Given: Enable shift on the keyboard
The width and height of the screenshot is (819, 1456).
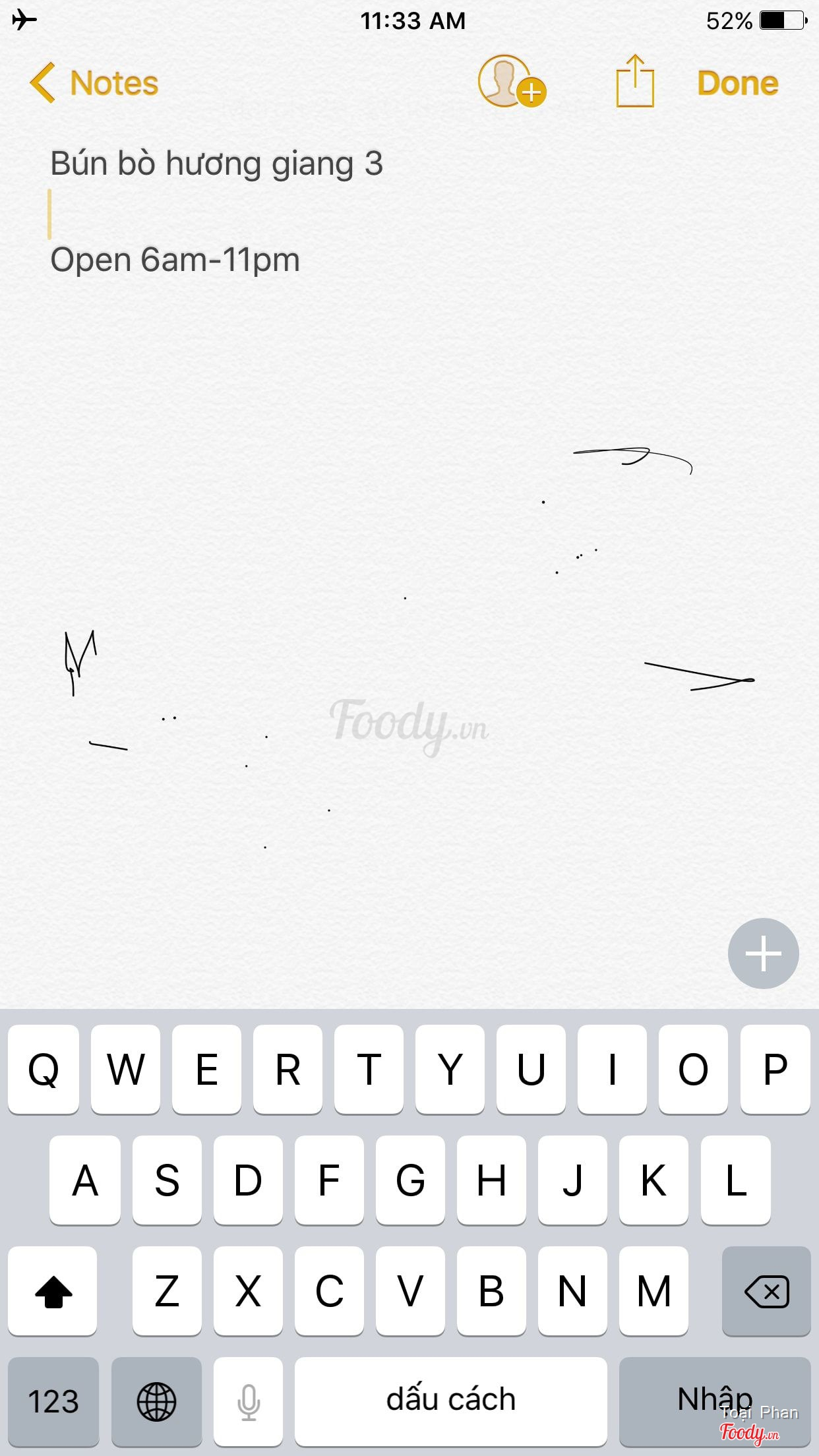Looking at the screenshot, I should (53, 1290).
